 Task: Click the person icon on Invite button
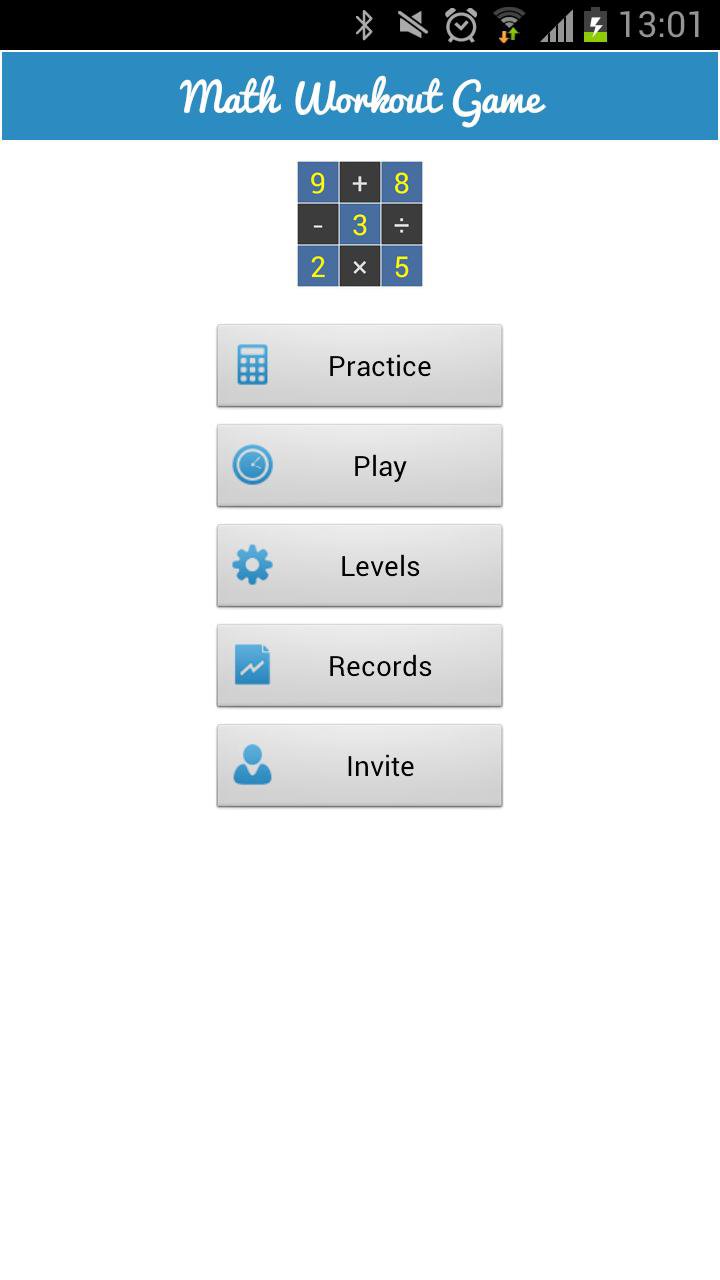pyautogui.click(x=253, y=765)
